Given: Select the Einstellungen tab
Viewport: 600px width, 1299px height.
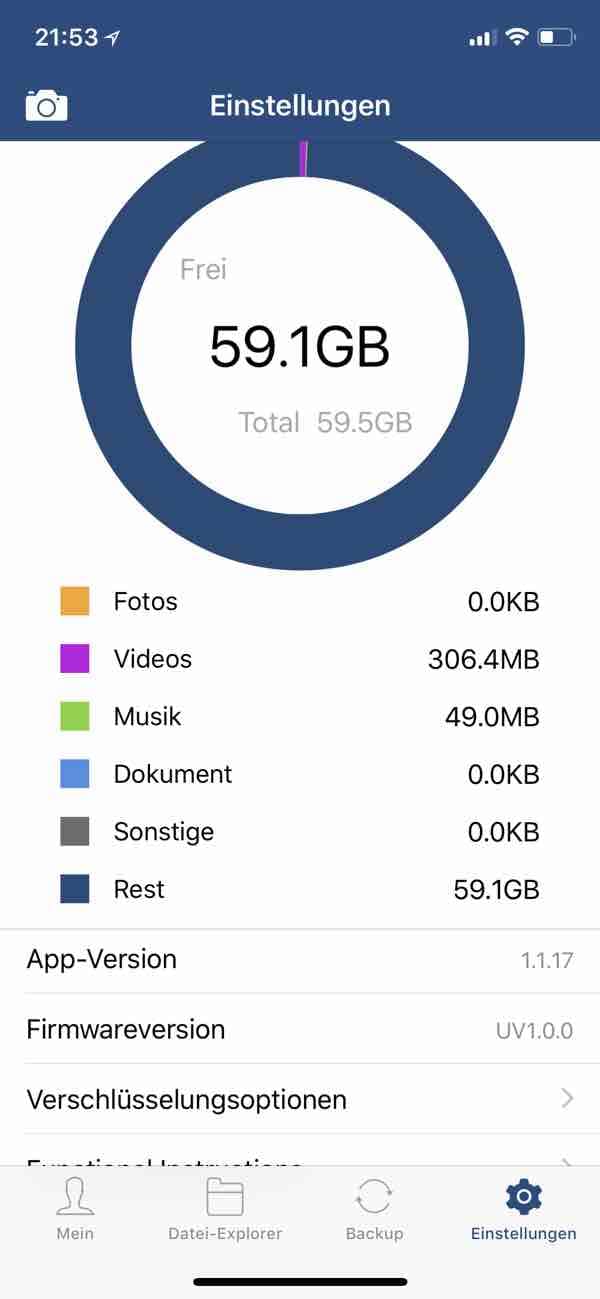Looking at the screenshot, I should coord(524,1209).
